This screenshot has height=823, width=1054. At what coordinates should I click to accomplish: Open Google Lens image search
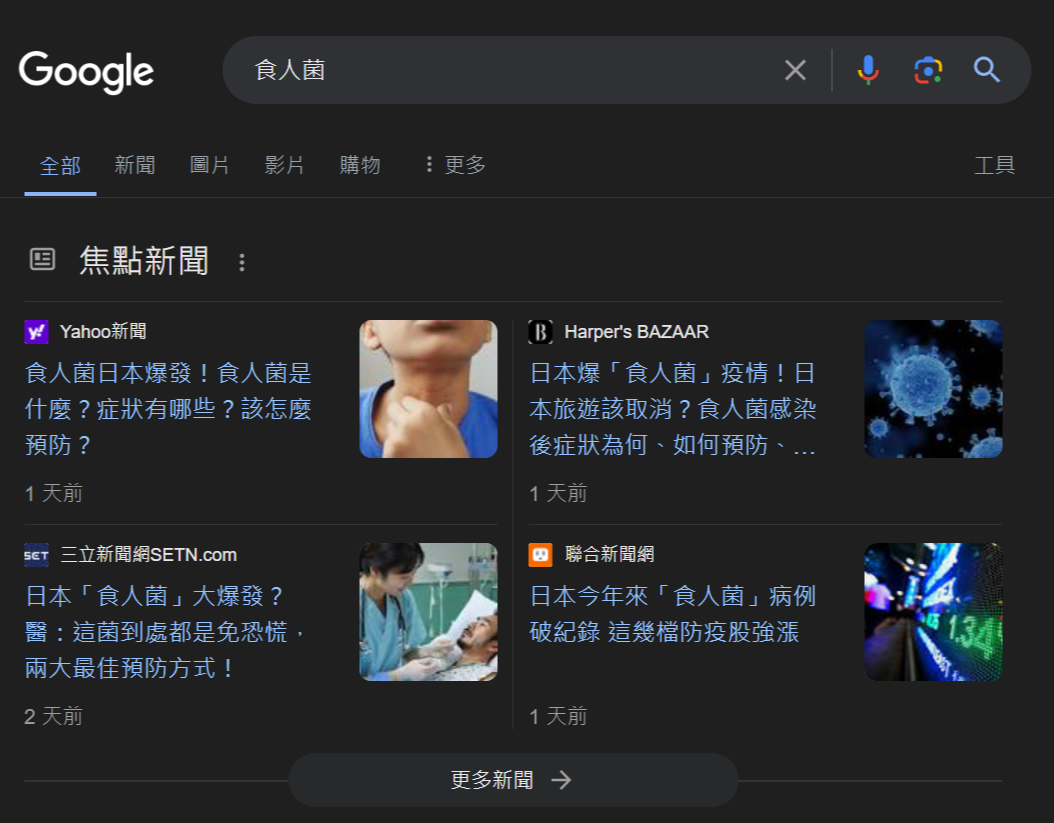[x=928, y=70]
